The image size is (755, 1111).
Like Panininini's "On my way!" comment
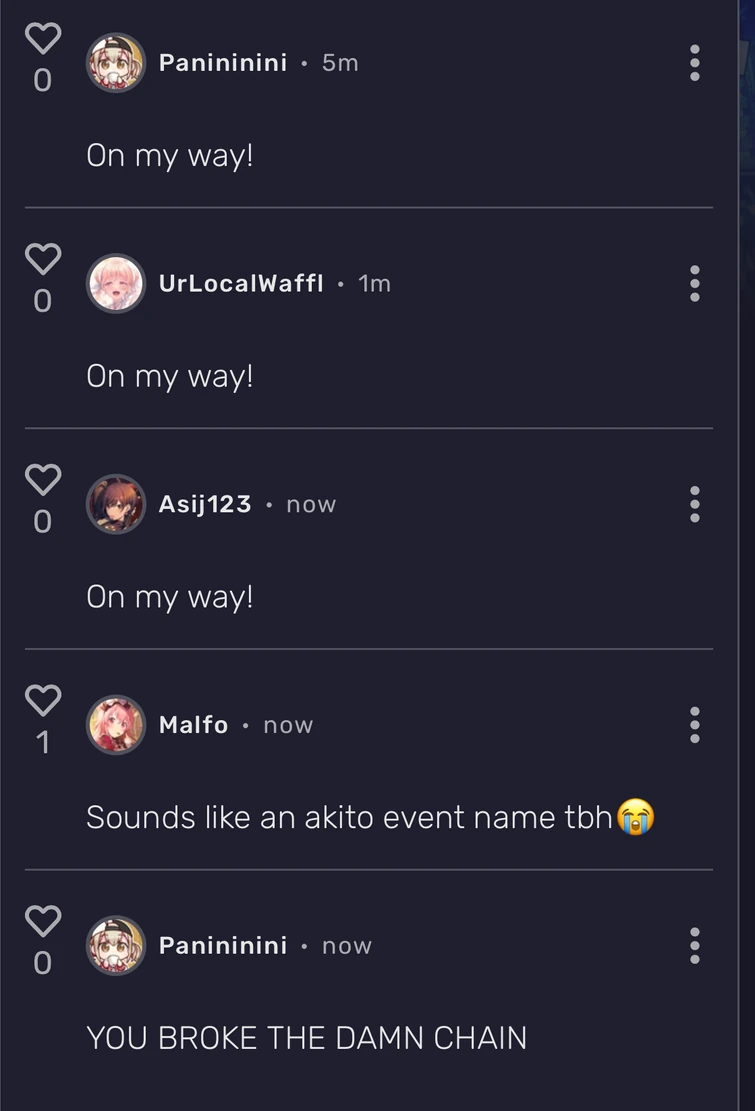click(x=42, y=39)
